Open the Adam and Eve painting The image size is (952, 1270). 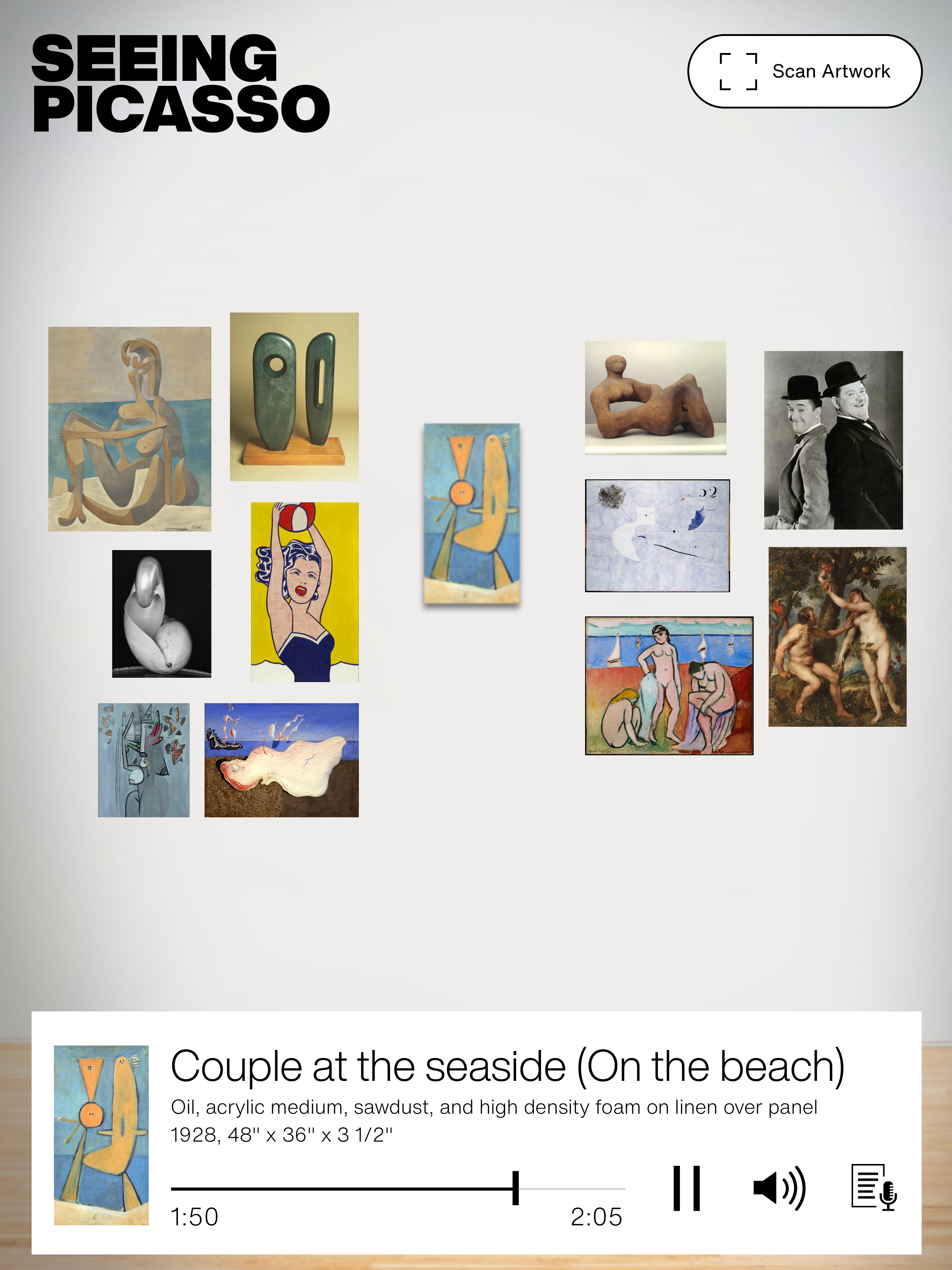tap(837, 637)
